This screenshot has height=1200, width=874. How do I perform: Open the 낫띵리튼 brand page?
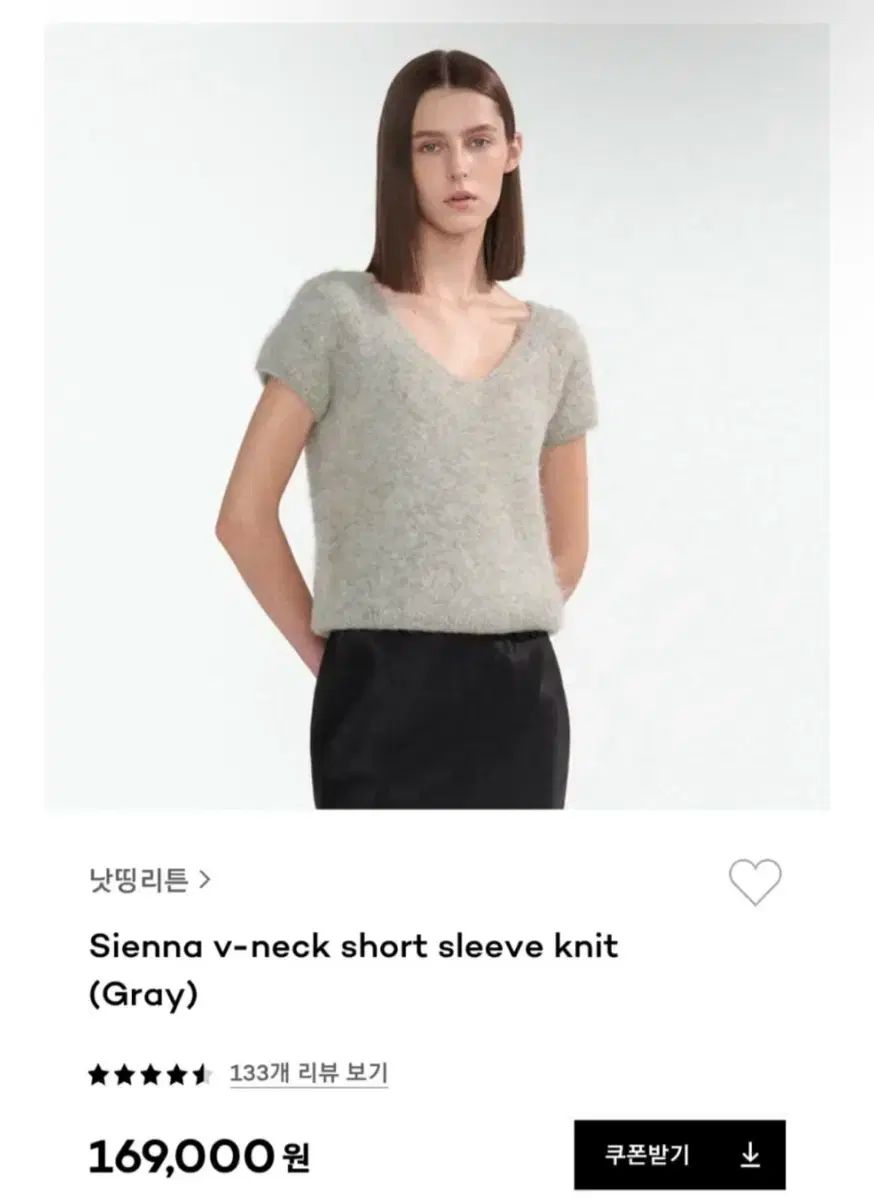tap(150, 881)
